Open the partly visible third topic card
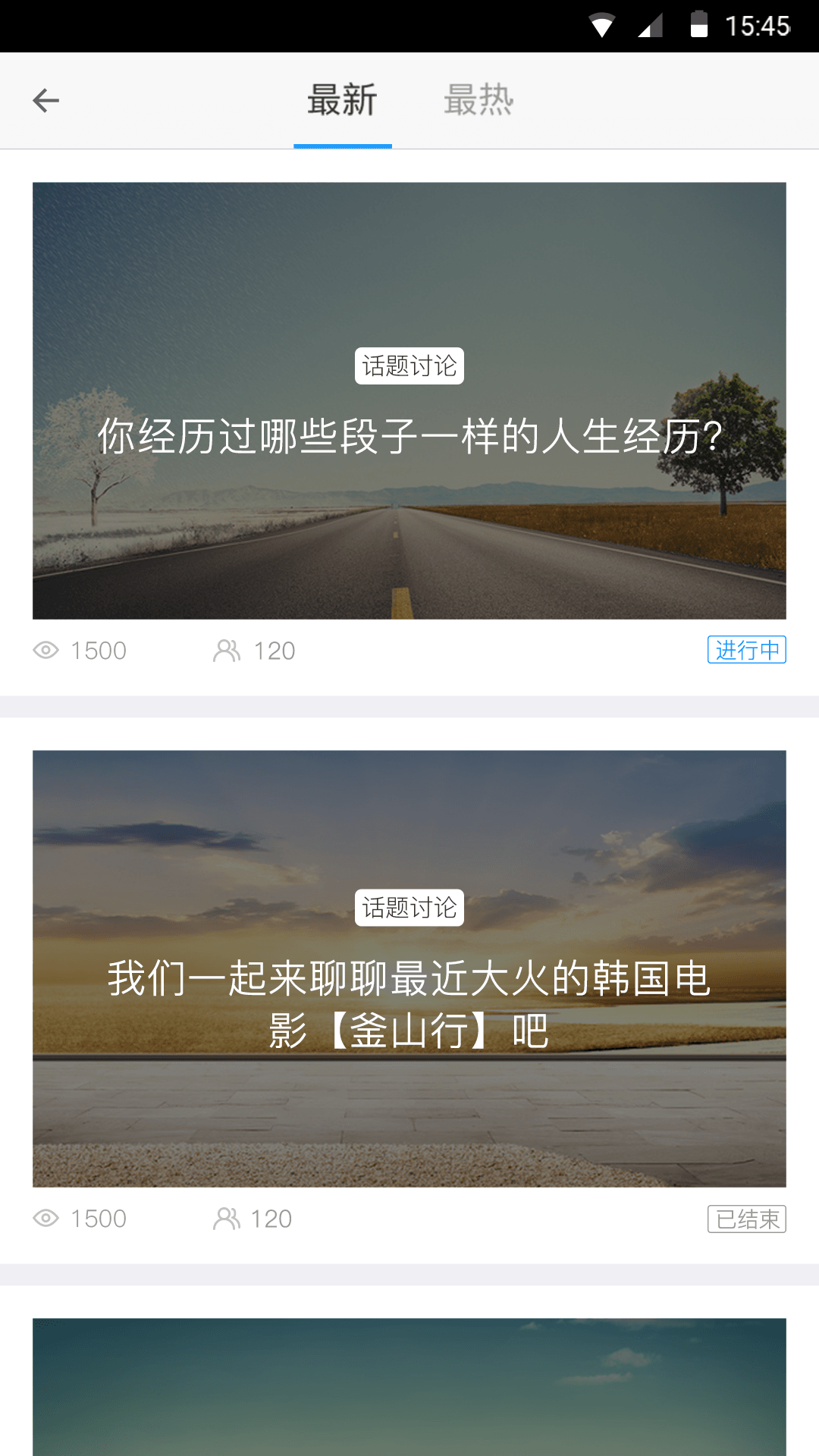The image size is (819, 1456). pyautogui.click(x=409, y=1386)
